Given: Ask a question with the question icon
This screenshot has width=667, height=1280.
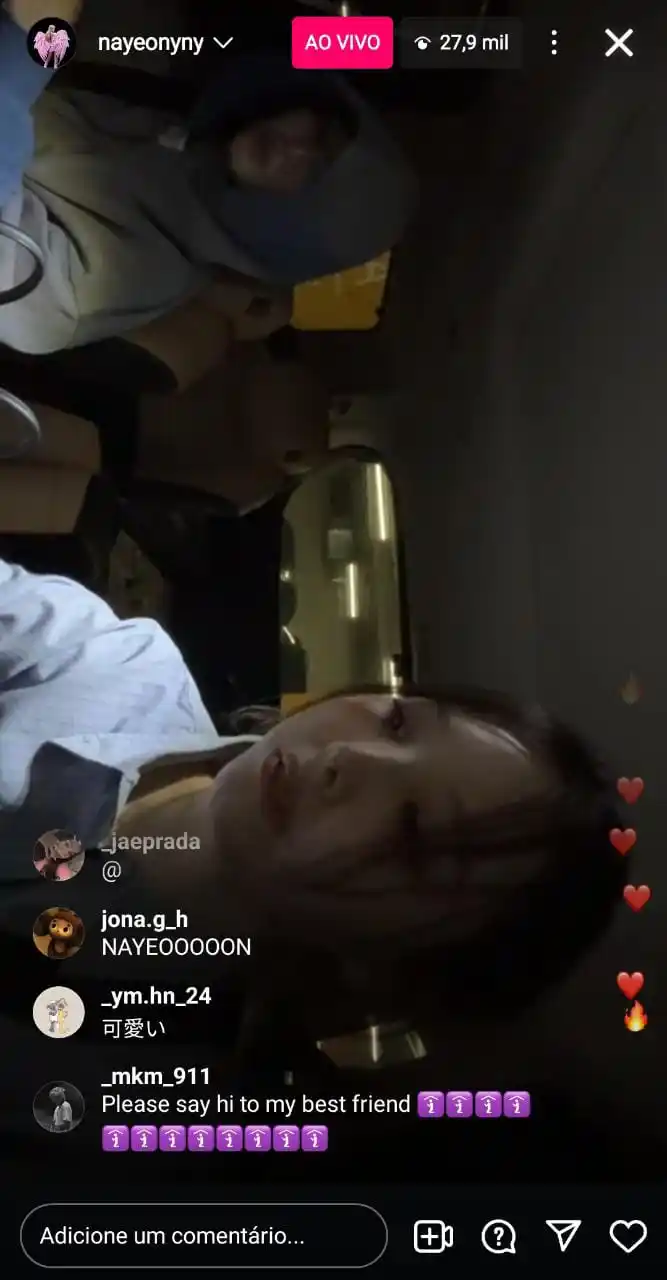Looking at the screenshot, I should click(x=498, y=1237).
